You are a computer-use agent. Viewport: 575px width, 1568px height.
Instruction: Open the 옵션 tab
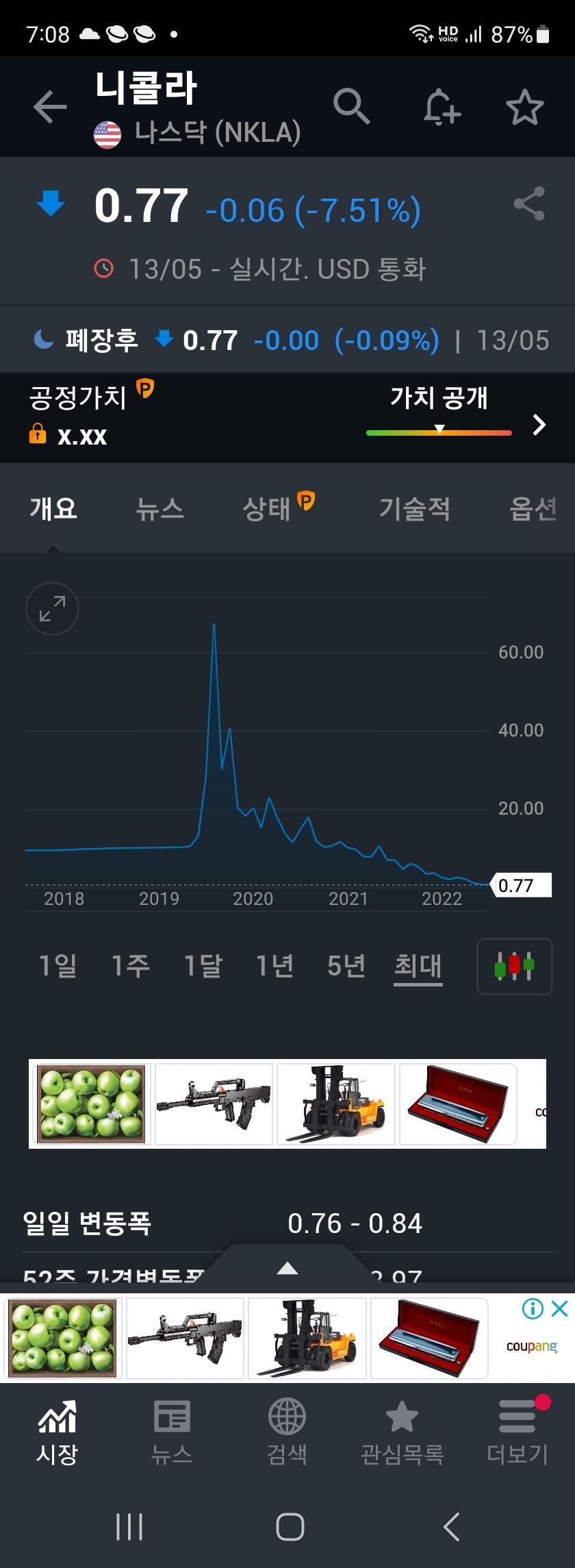coord(533,508)
